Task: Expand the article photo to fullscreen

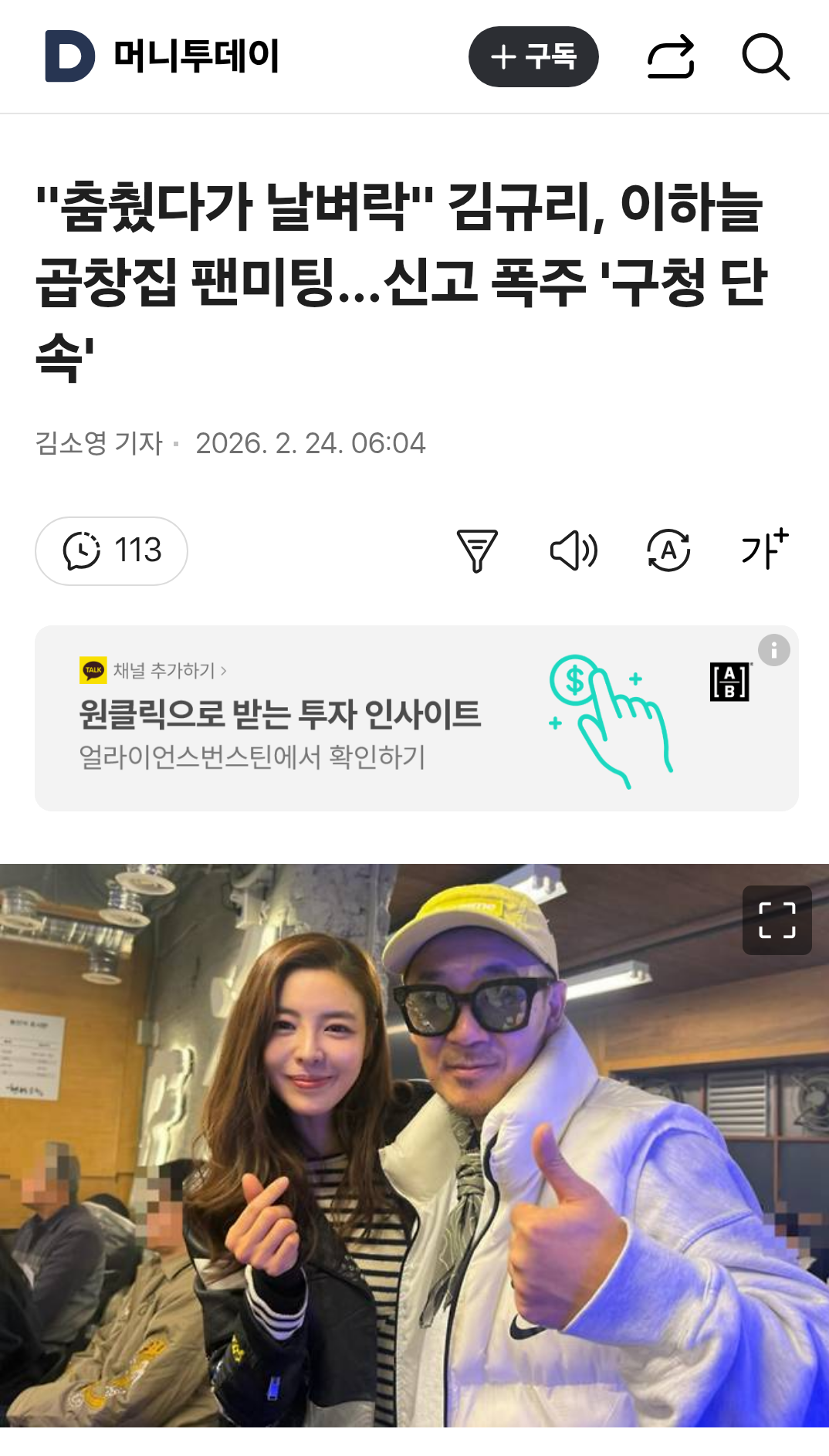Action: coord(777,919)
